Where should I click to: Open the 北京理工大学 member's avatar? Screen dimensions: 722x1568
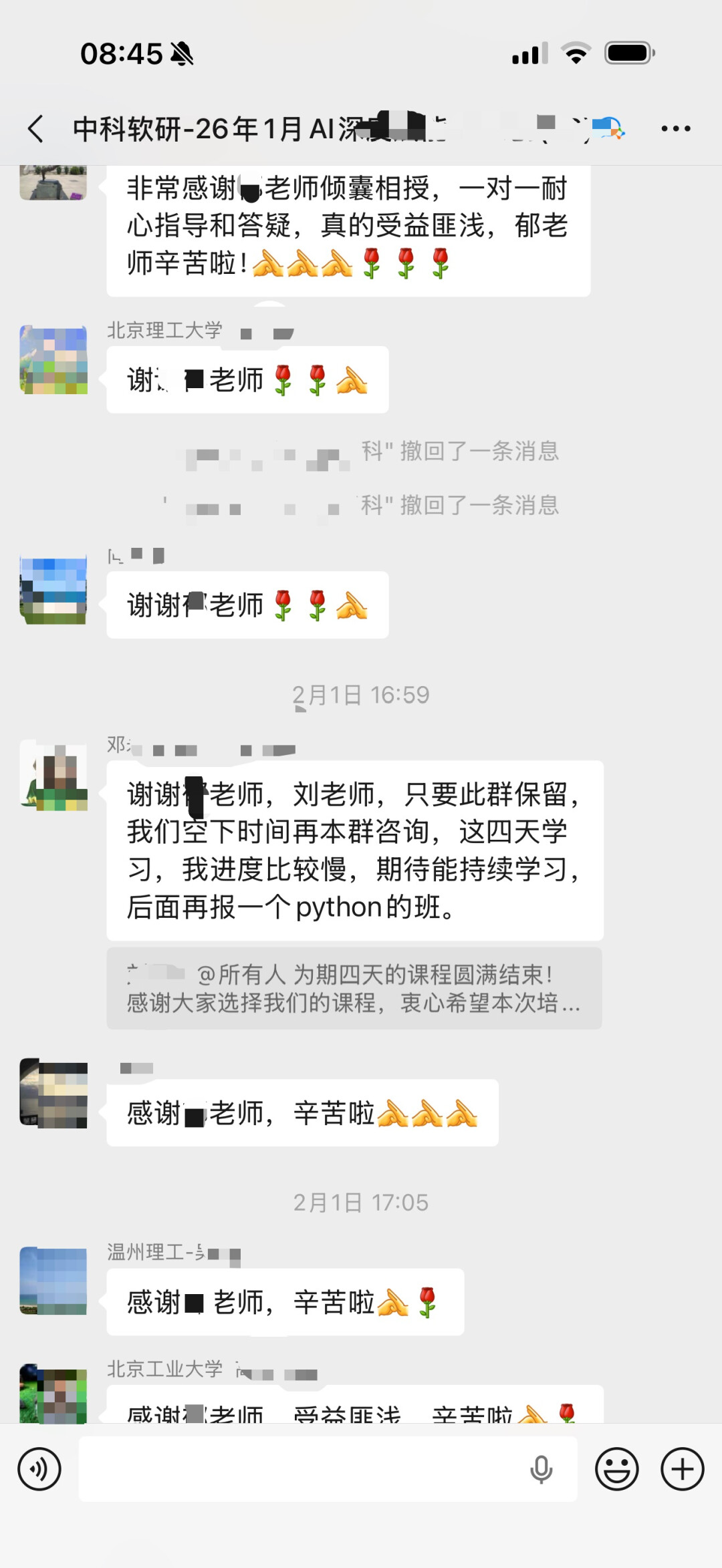click(53, 359)
